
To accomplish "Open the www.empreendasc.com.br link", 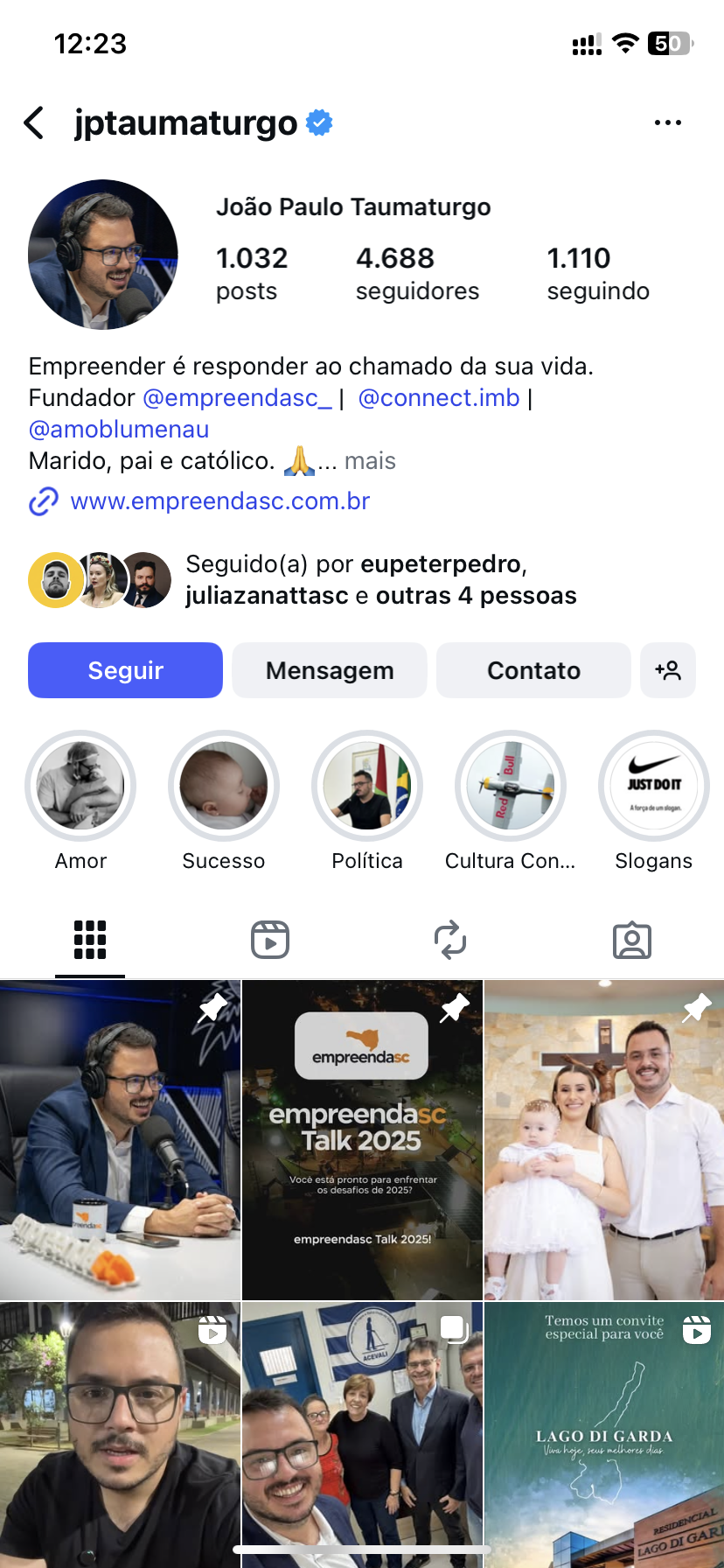I will click(x=219, y=501).
